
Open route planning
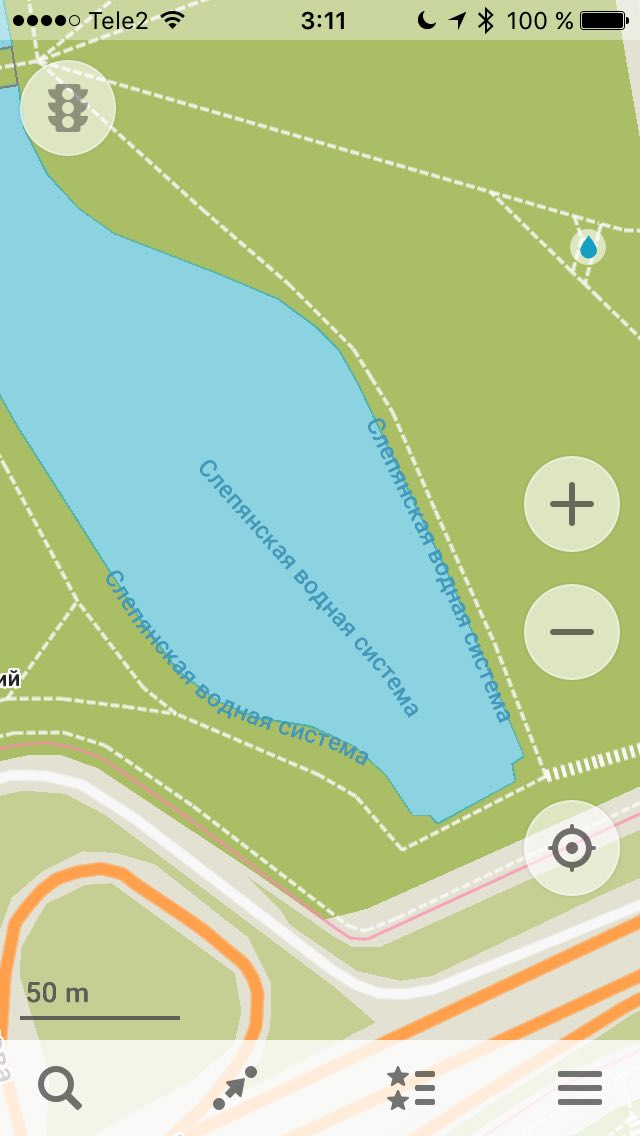[235, 1088]
